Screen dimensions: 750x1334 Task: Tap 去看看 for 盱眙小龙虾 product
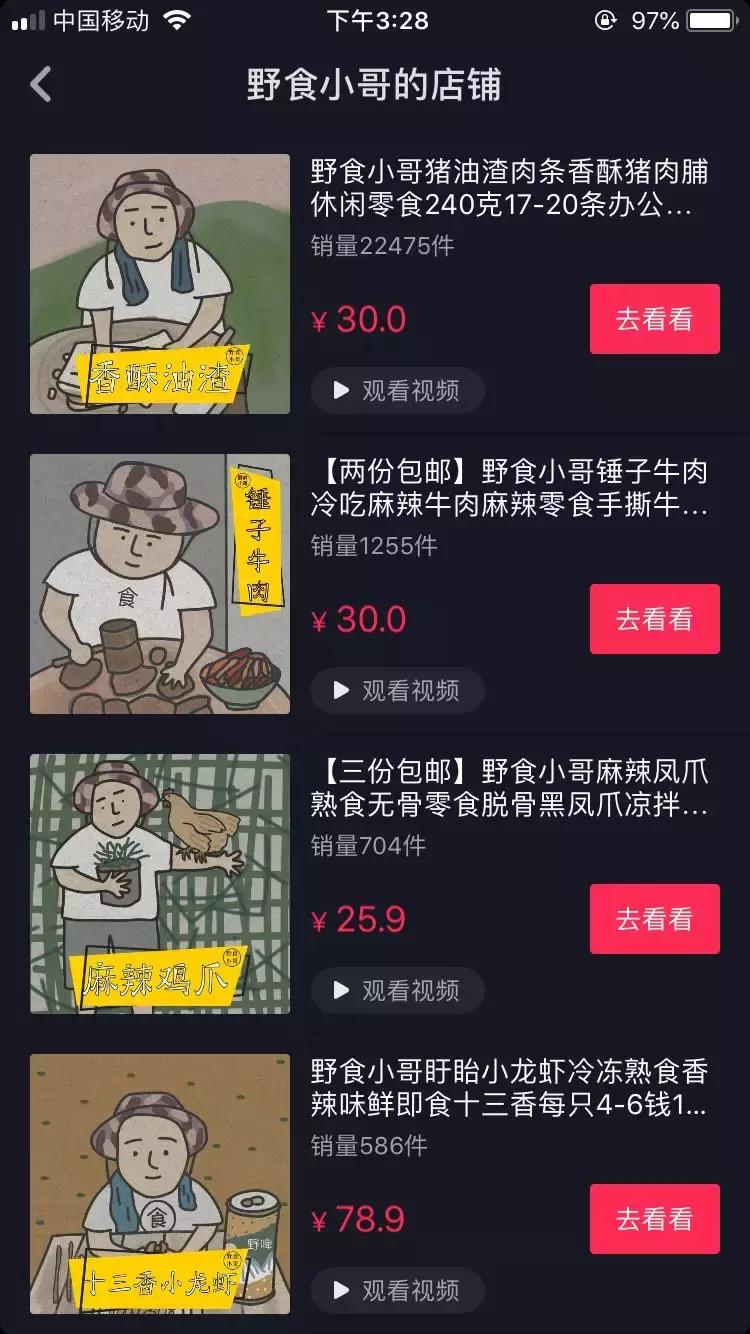655,1219
